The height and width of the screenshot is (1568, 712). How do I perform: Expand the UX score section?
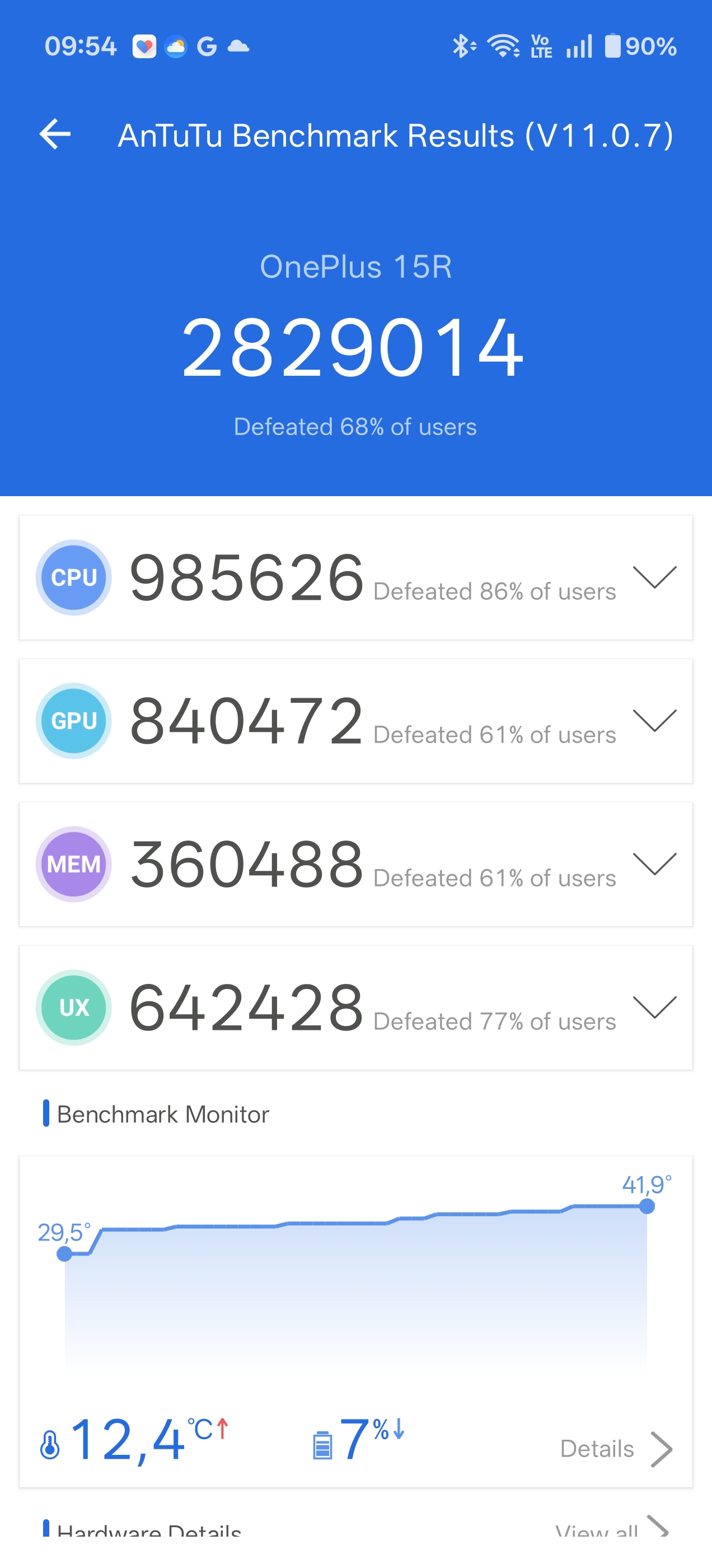[654, 1007]
